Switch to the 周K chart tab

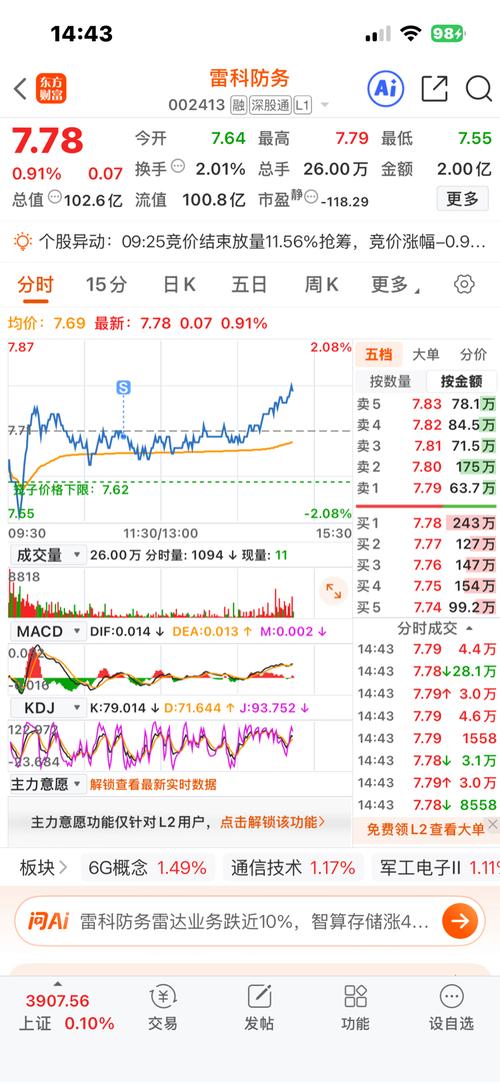point(321,284)
